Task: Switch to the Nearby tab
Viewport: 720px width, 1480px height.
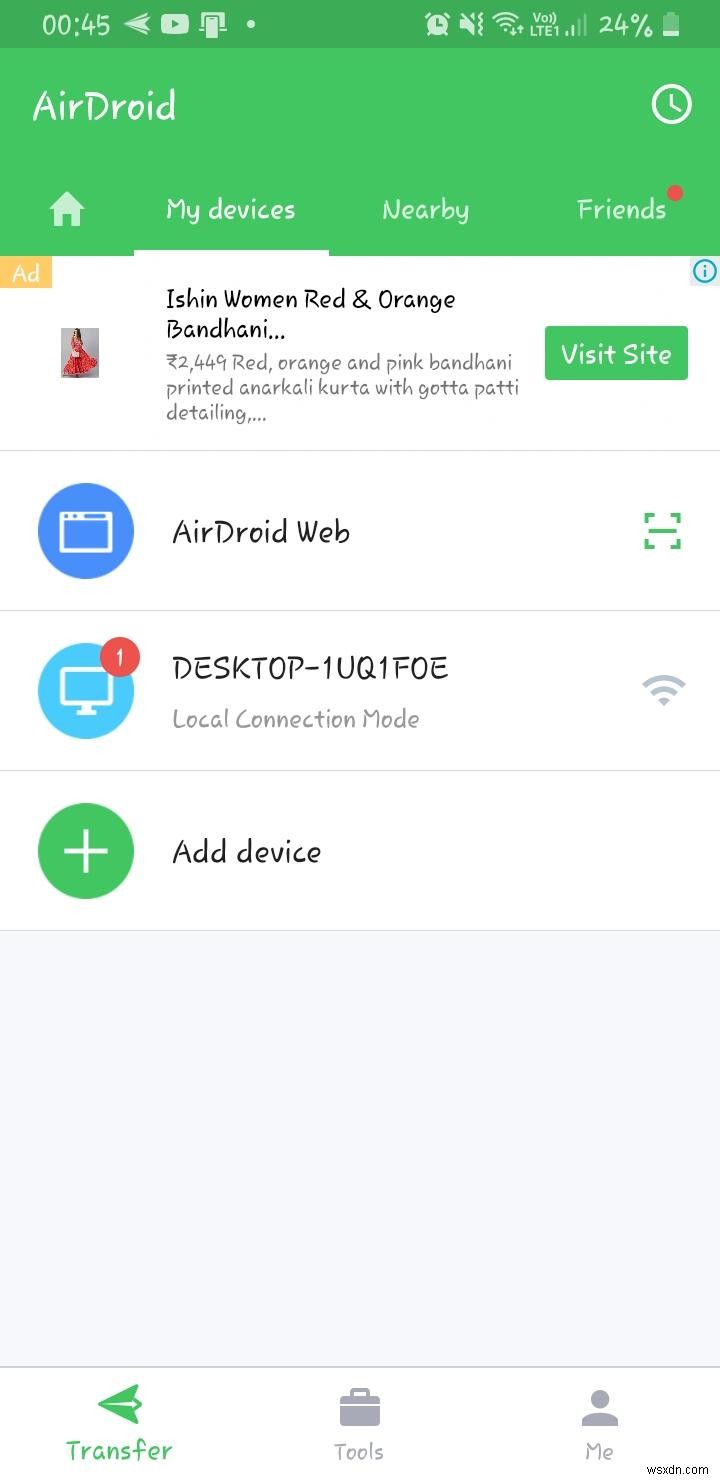Action: coord(424,209)
